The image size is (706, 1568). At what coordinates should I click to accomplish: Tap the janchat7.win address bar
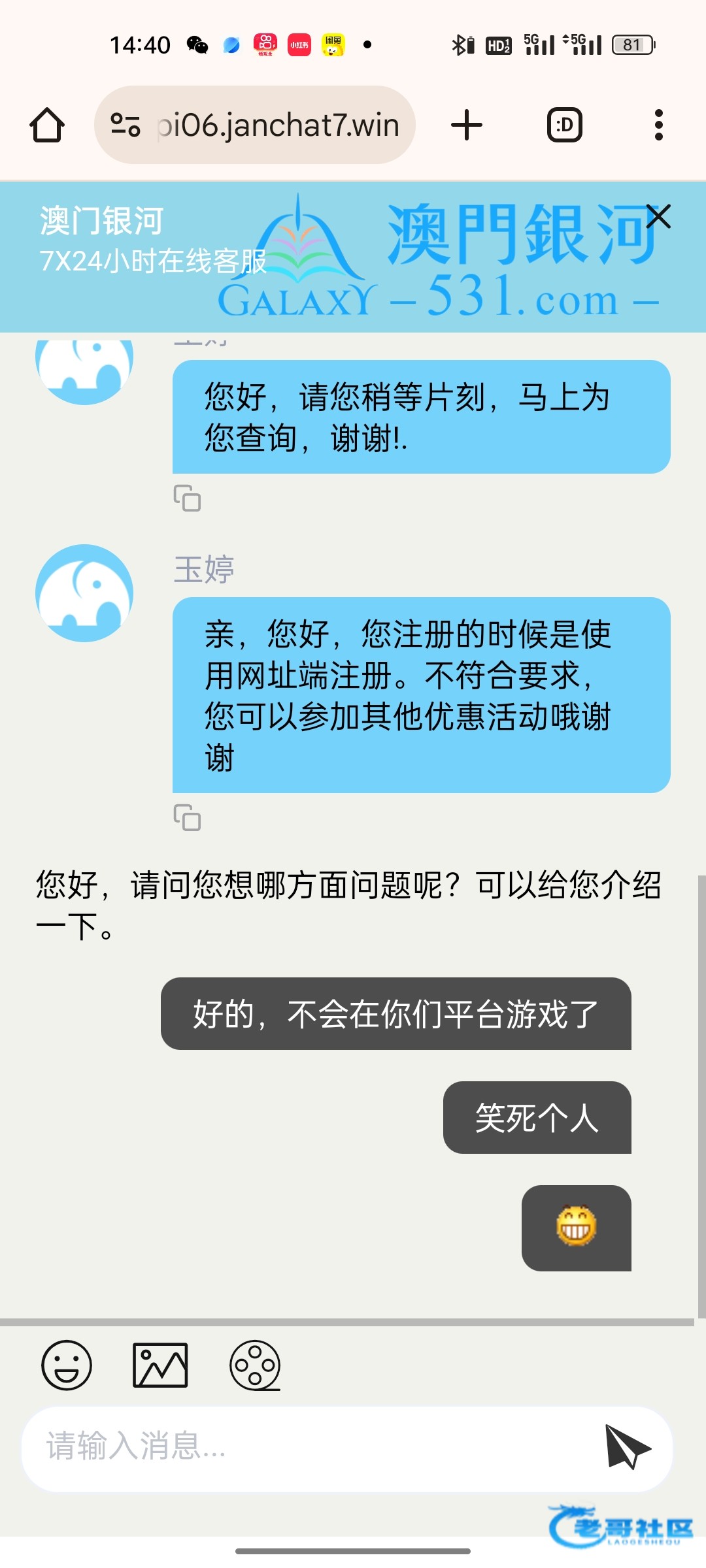278,125
